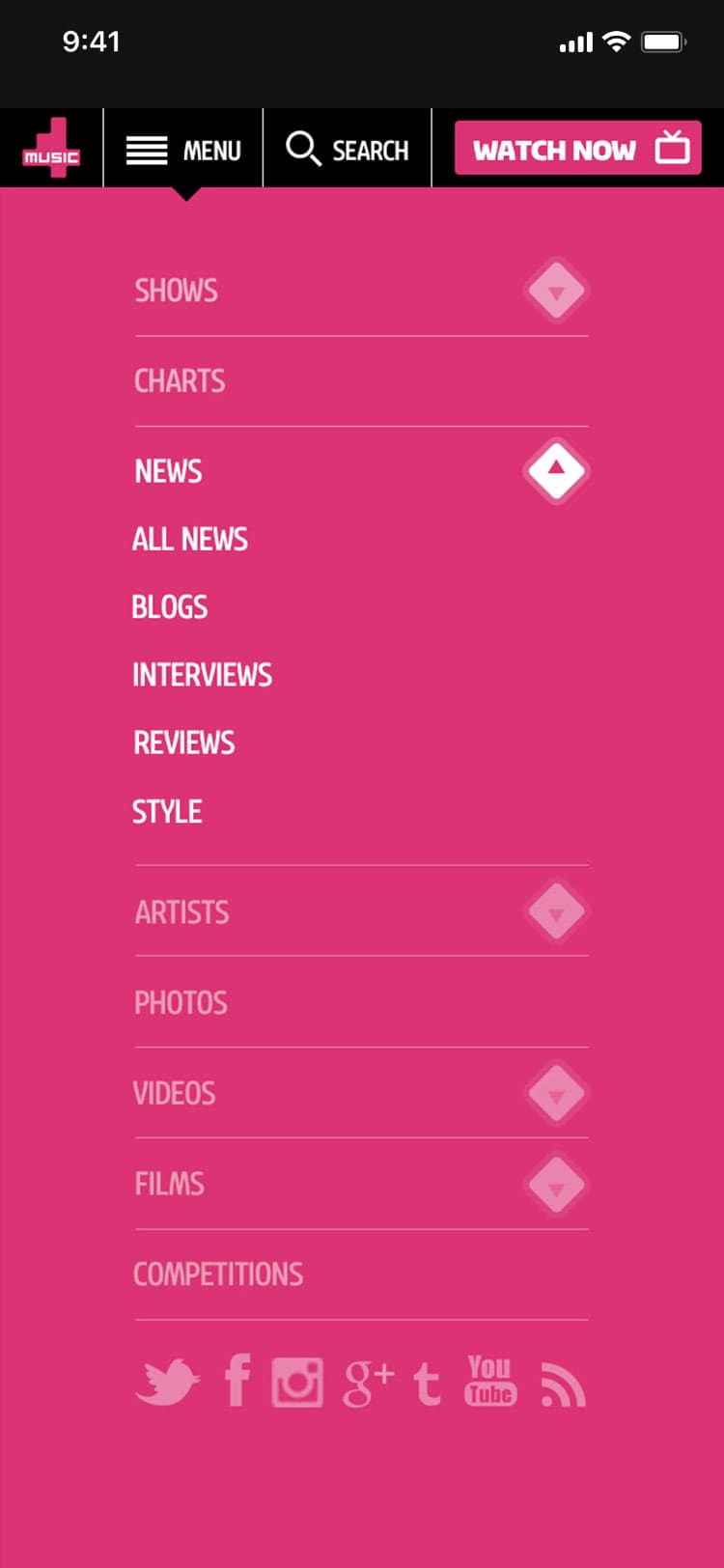Expand the Artists submenu arrow

(x=556, y=911)
